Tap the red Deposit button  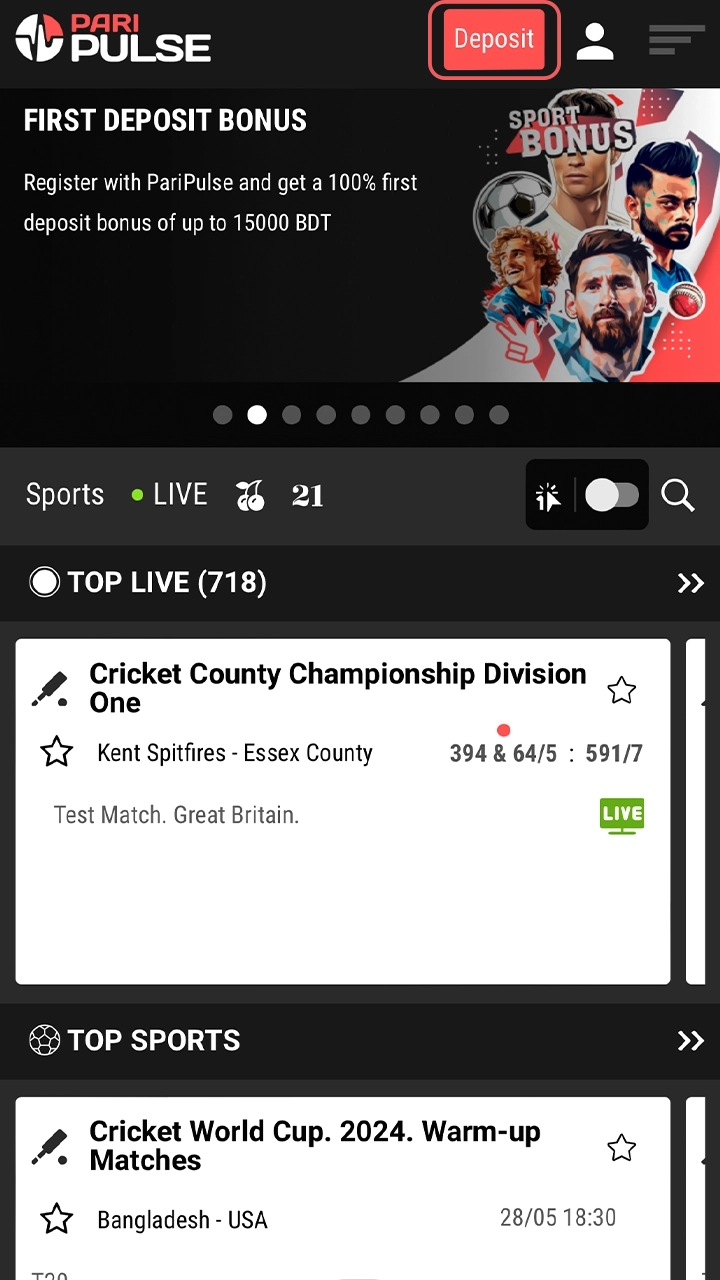[494, 40]
